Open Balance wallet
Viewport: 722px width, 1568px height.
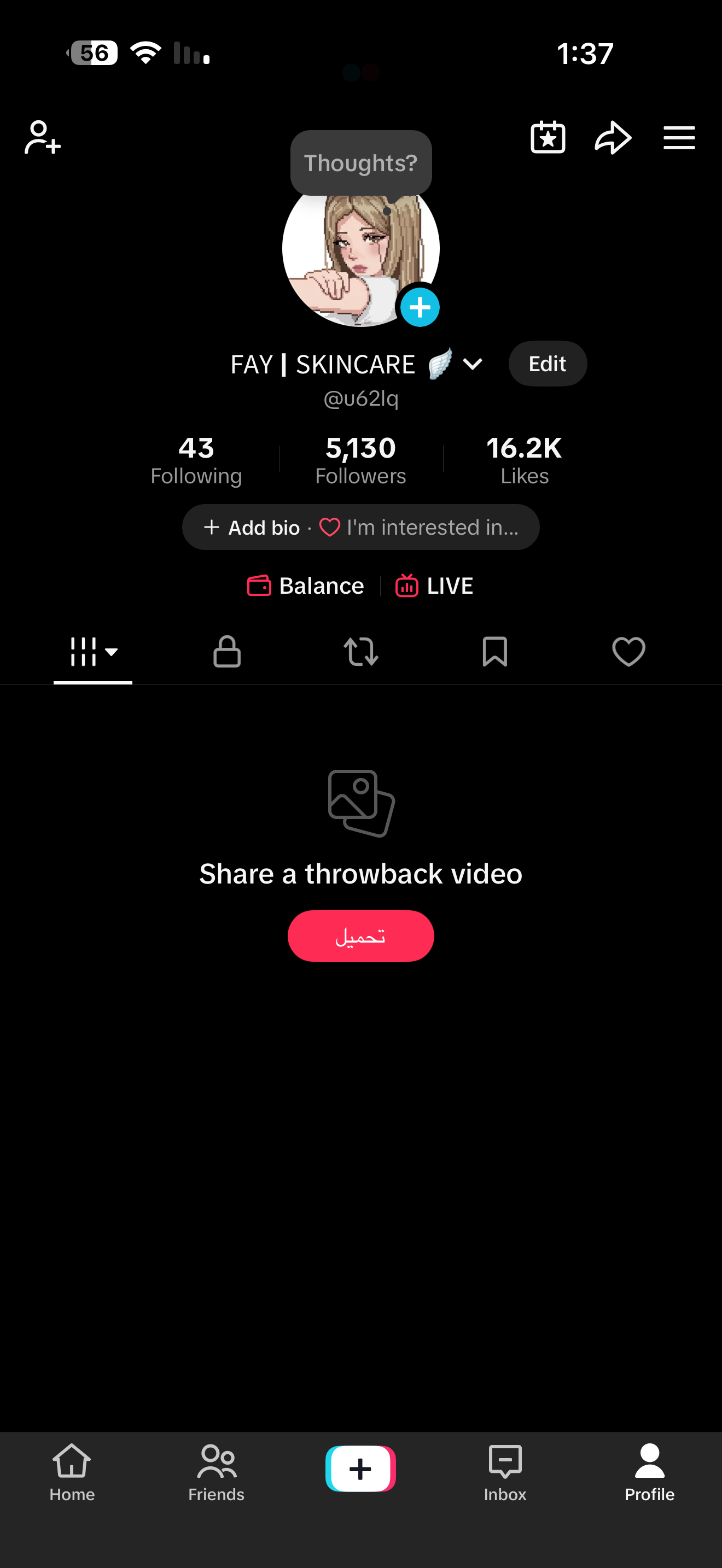click(306, 586)
